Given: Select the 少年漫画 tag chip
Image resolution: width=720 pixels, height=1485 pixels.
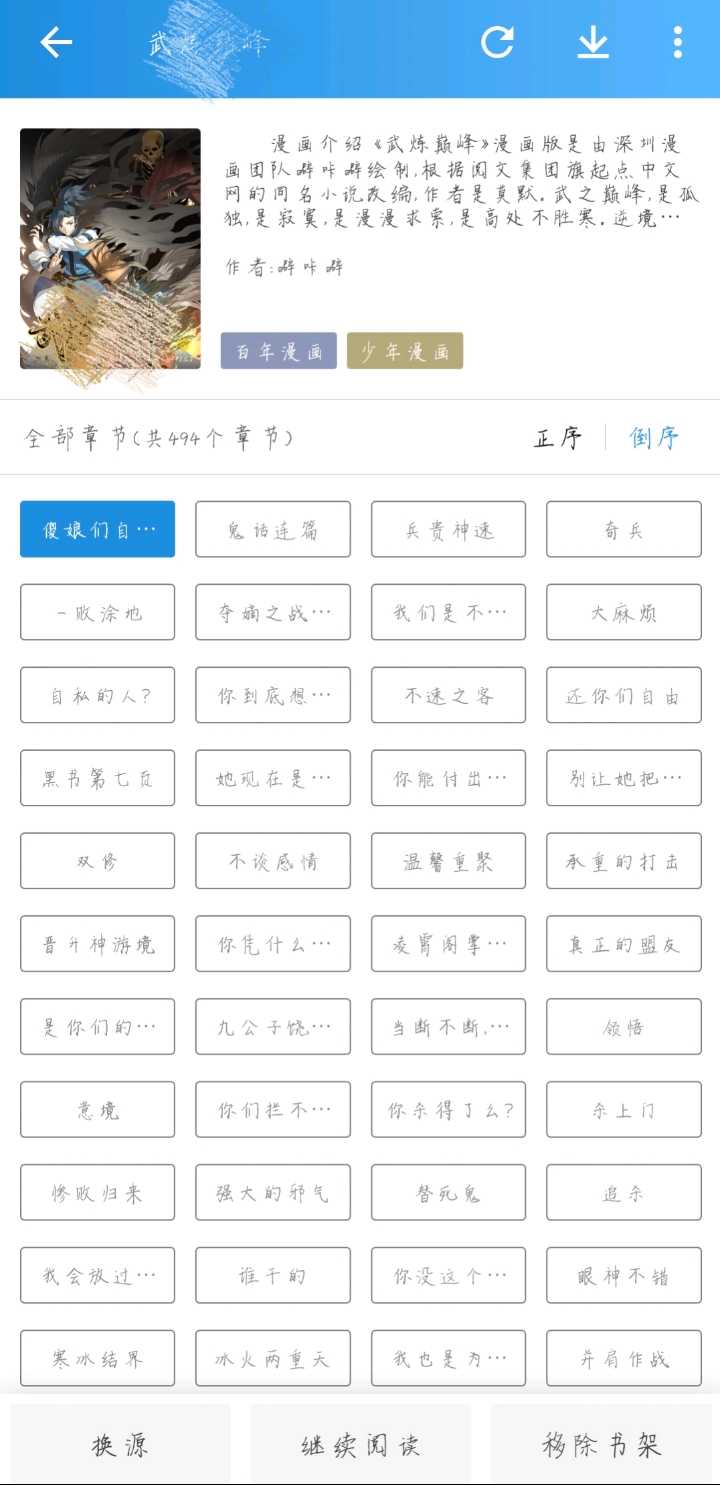Looking at the screenshot, I should click(405, 351).
